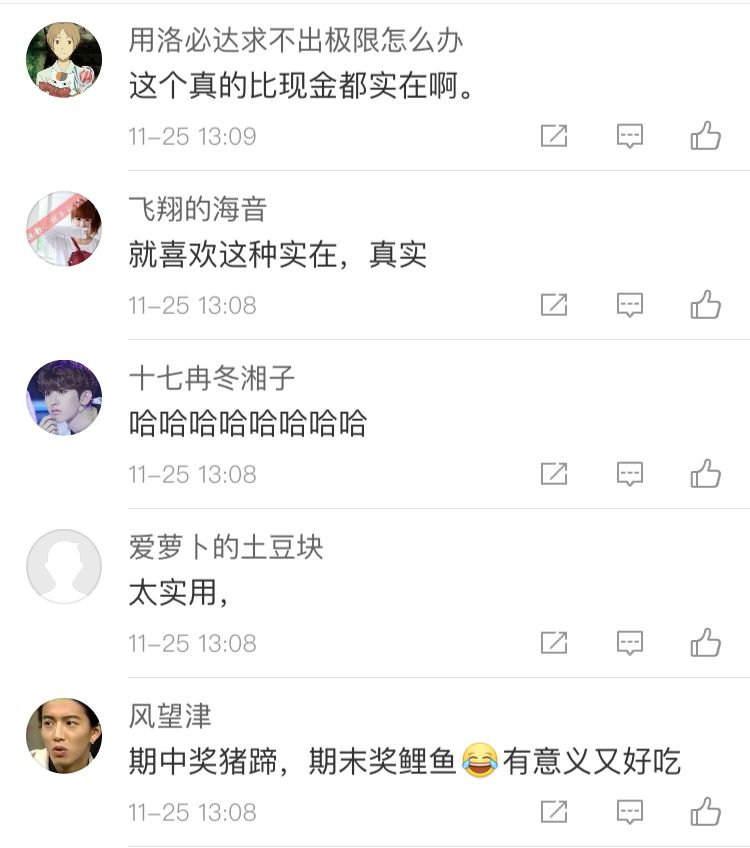Repost 十七冉冬湘子's comment
The height and width of the screenshot is (848, 750).
click(554, 474)
